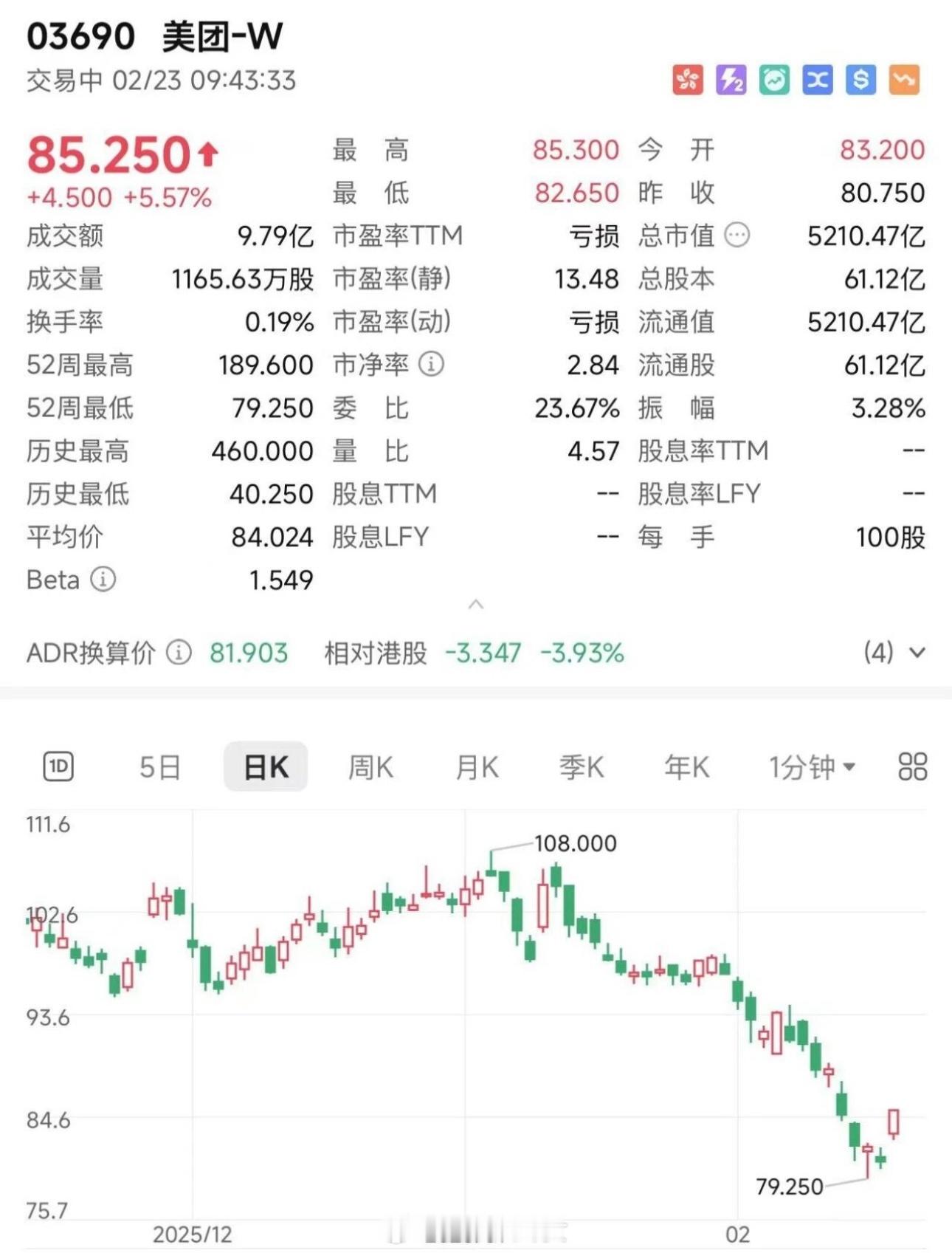Collapse the quote panel via the up chevron
This screenshot has height=1253, width=952.
tap(476, 603)
